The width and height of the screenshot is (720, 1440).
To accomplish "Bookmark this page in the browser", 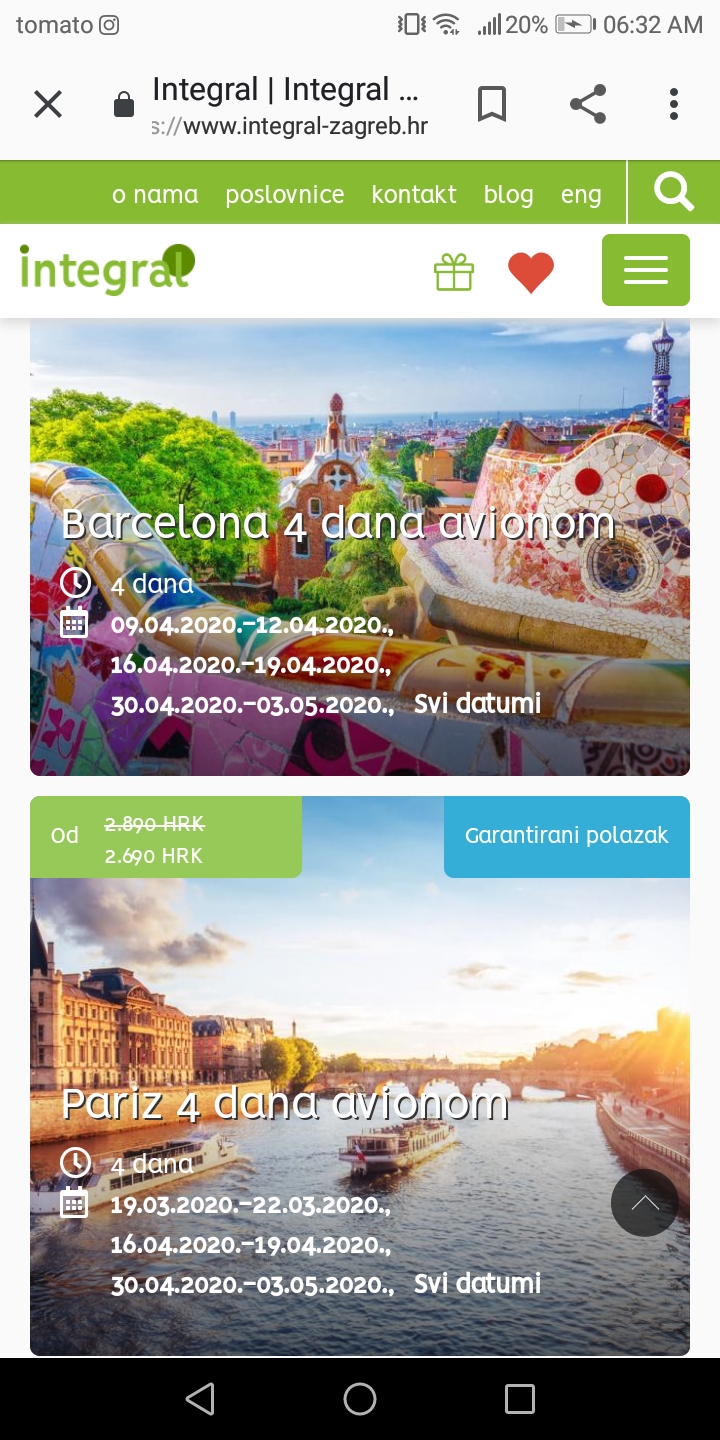I will click(492, 104).
